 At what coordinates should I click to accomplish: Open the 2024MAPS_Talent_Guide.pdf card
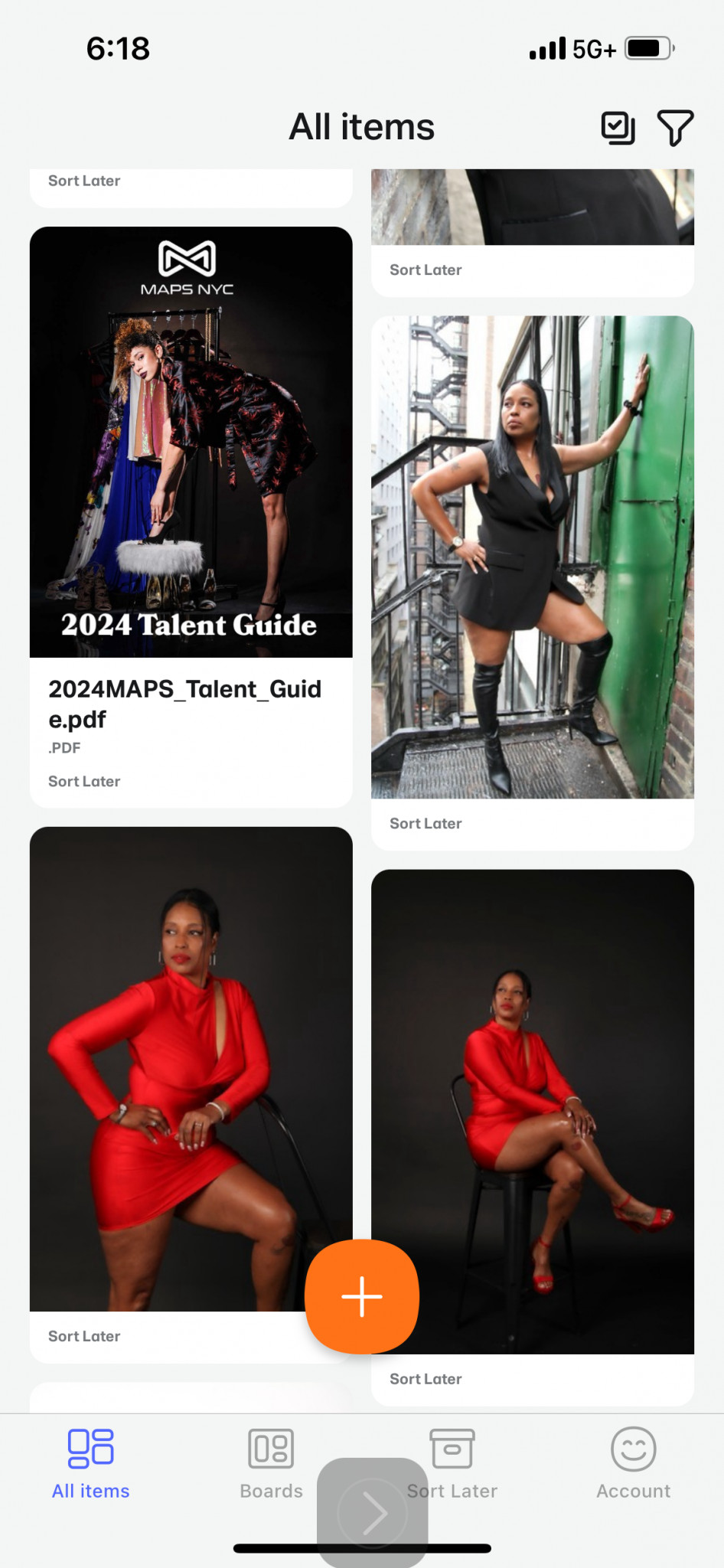tap(191, 517)
